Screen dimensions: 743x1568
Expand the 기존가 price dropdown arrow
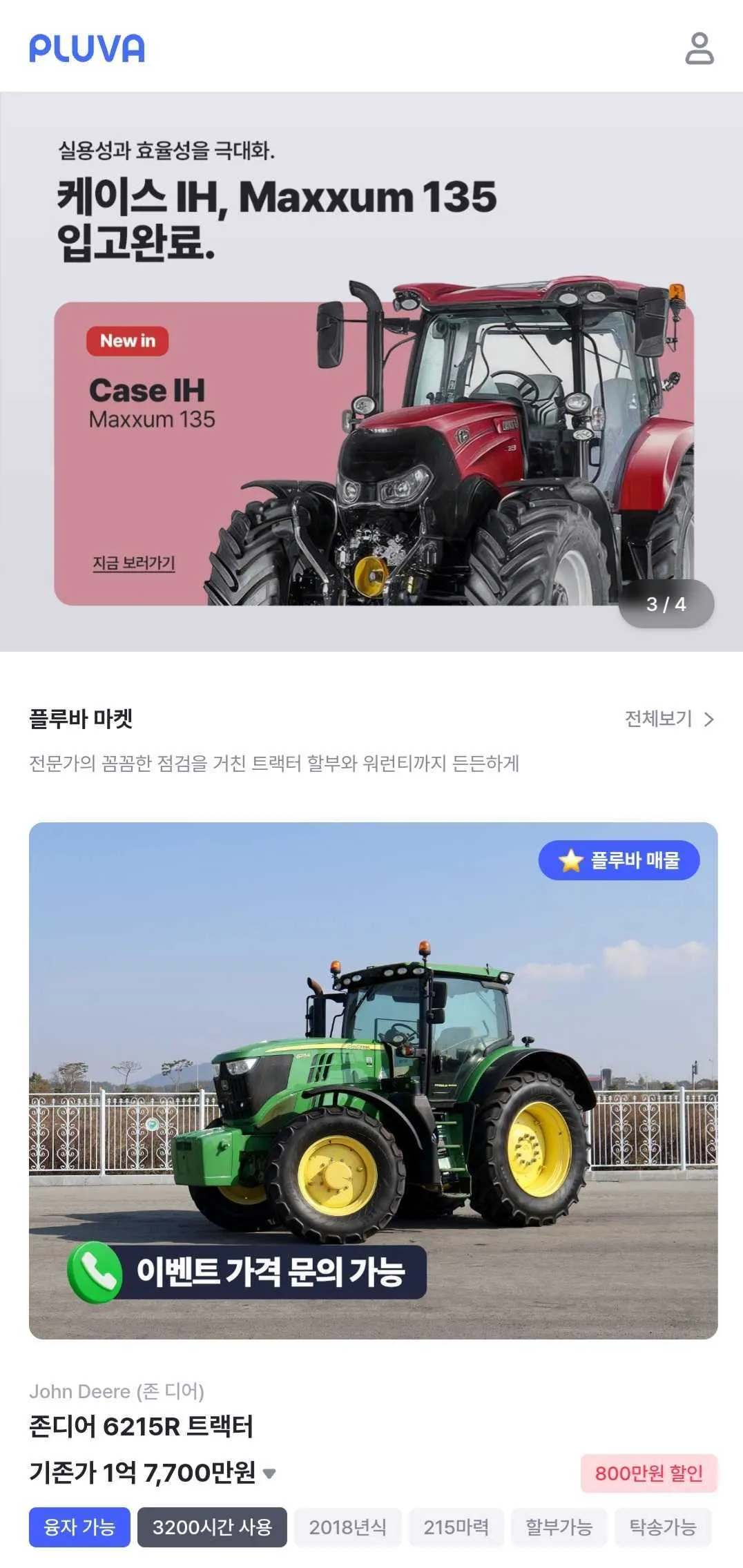point(270,1473)
